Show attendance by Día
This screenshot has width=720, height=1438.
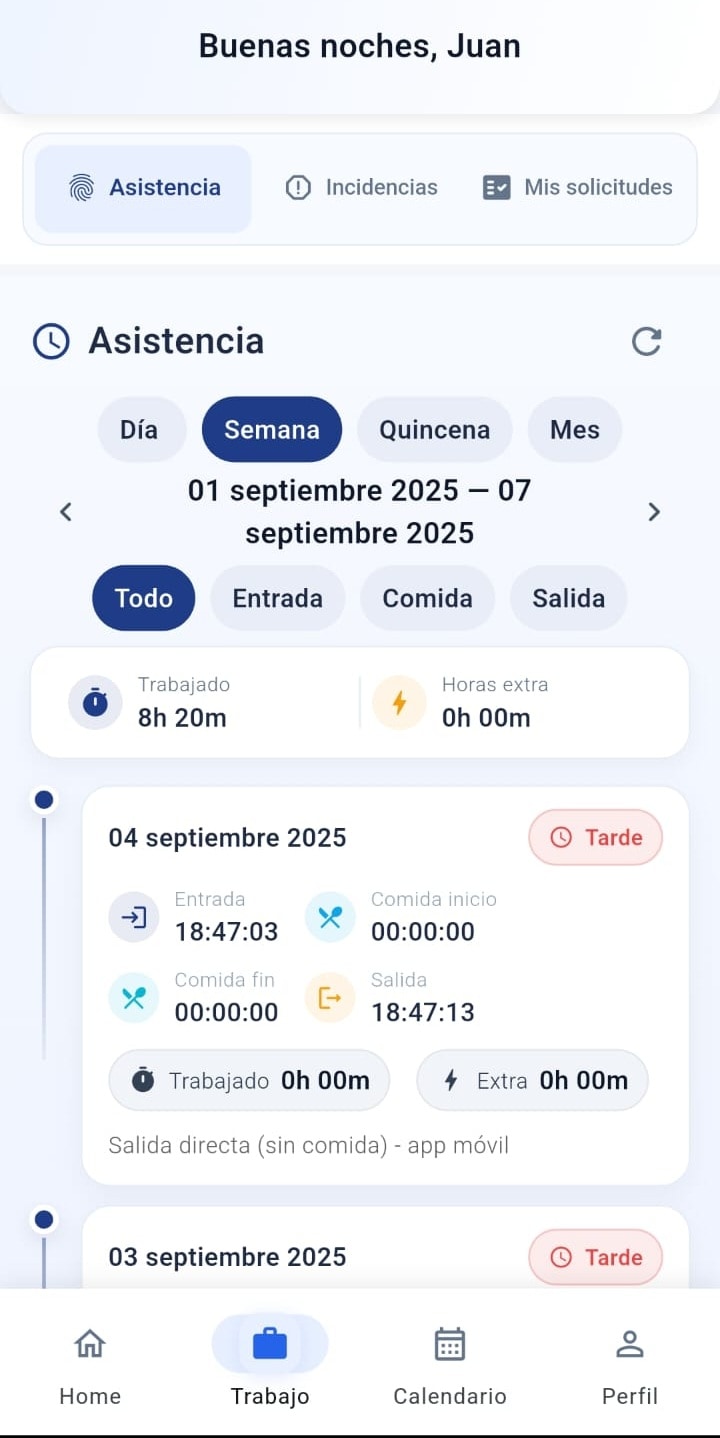coord(139,430)
